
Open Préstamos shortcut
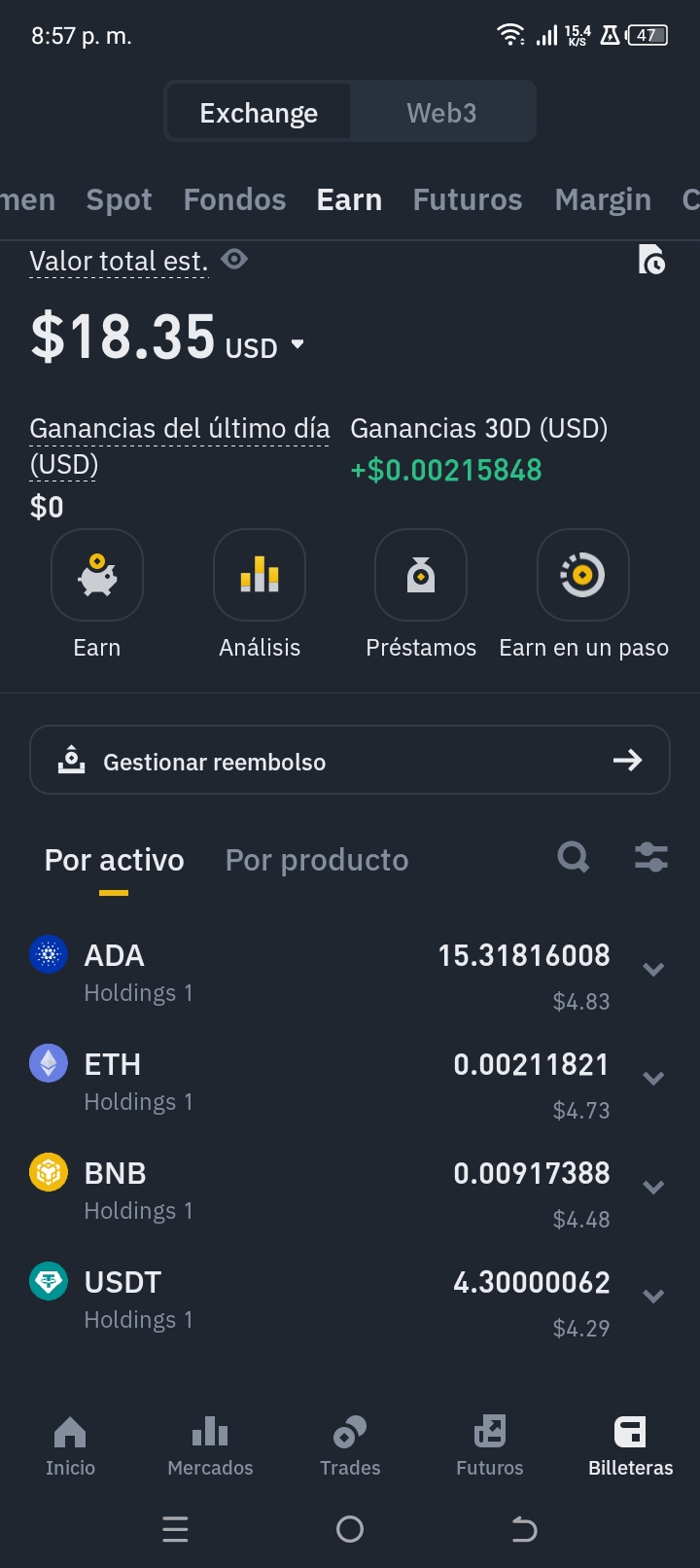(421, 575)
